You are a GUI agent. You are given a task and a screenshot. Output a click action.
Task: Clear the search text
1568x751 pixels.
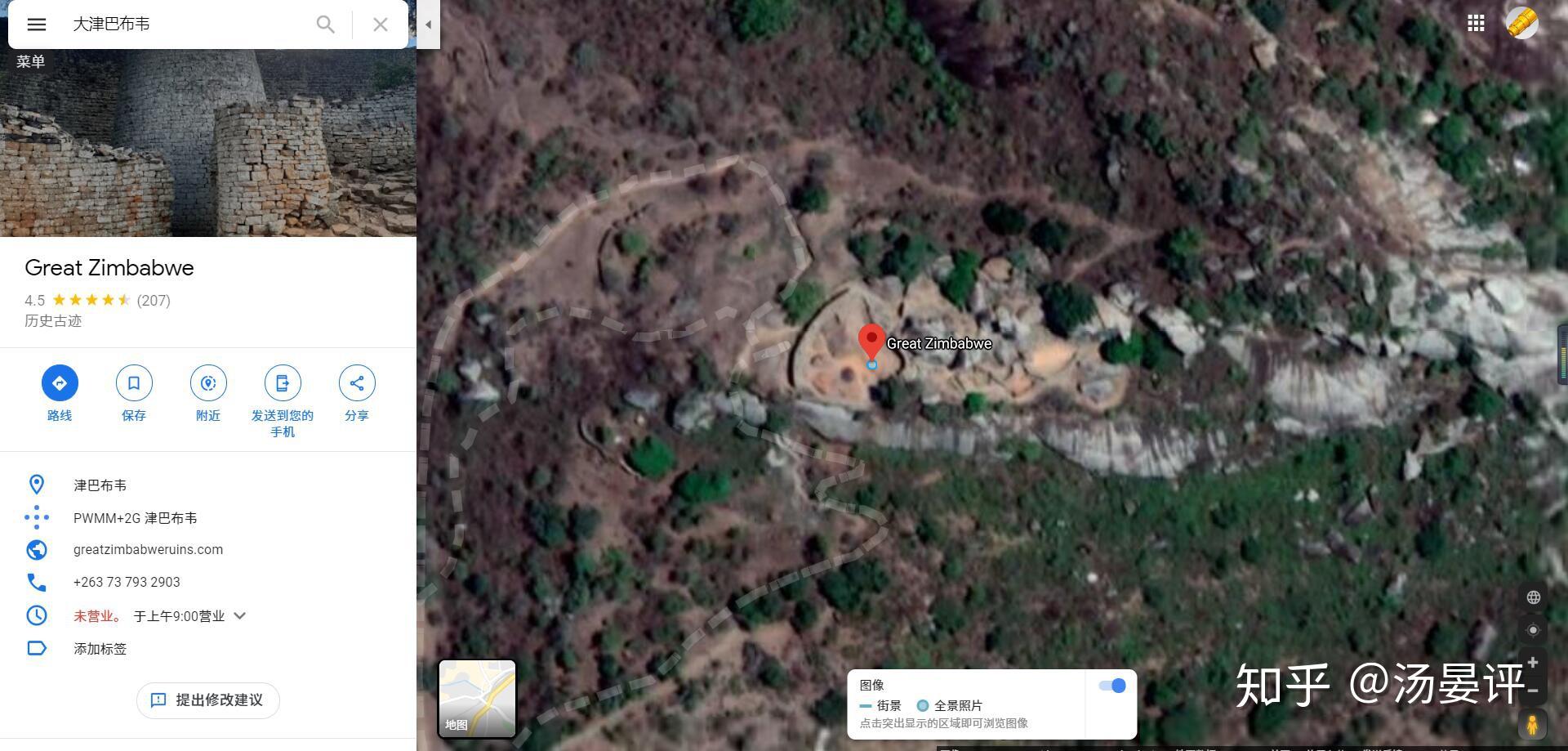coord(381,25)
